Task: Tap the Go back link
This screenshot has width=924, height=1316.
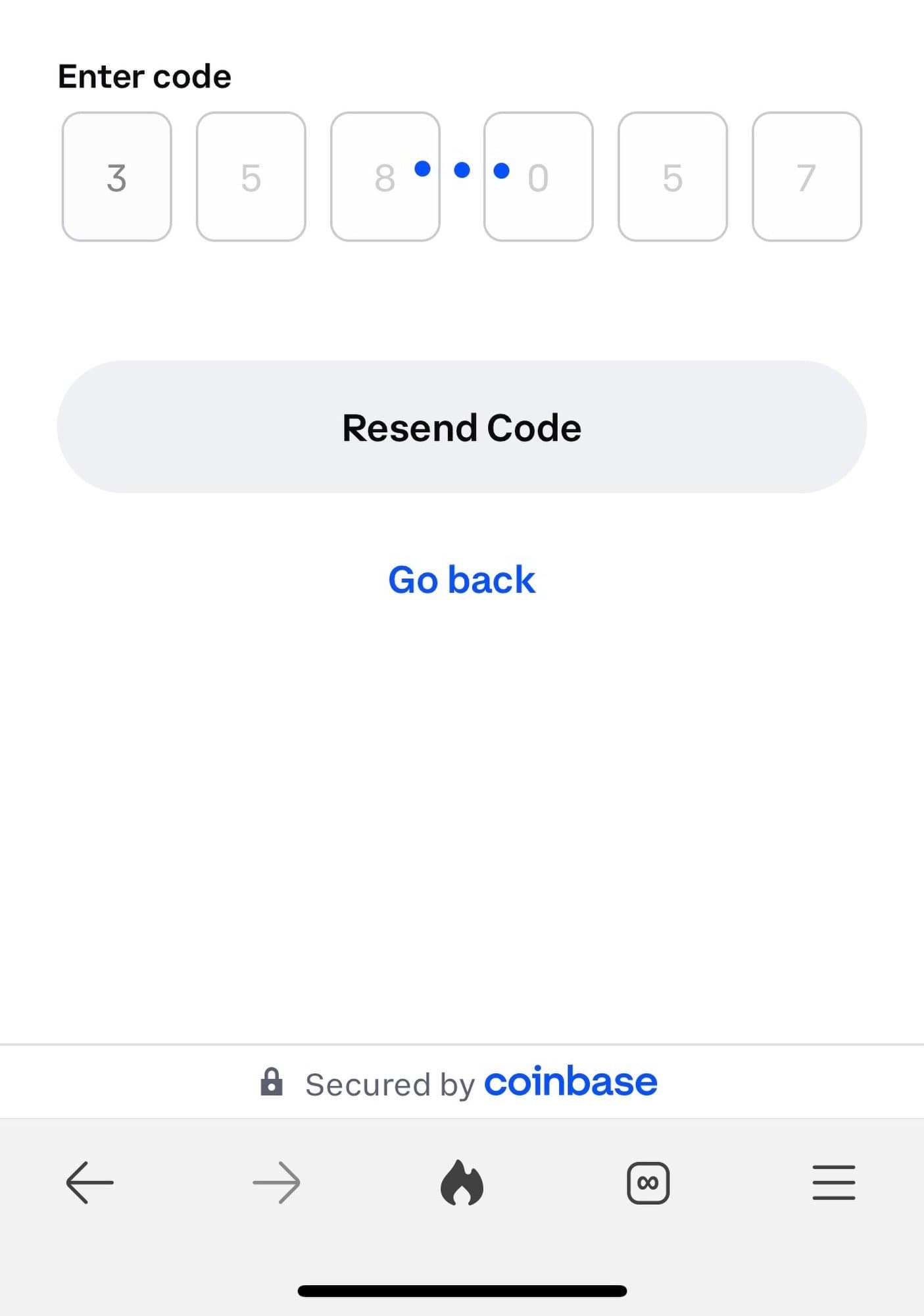Action: click(x=462, y=580)
